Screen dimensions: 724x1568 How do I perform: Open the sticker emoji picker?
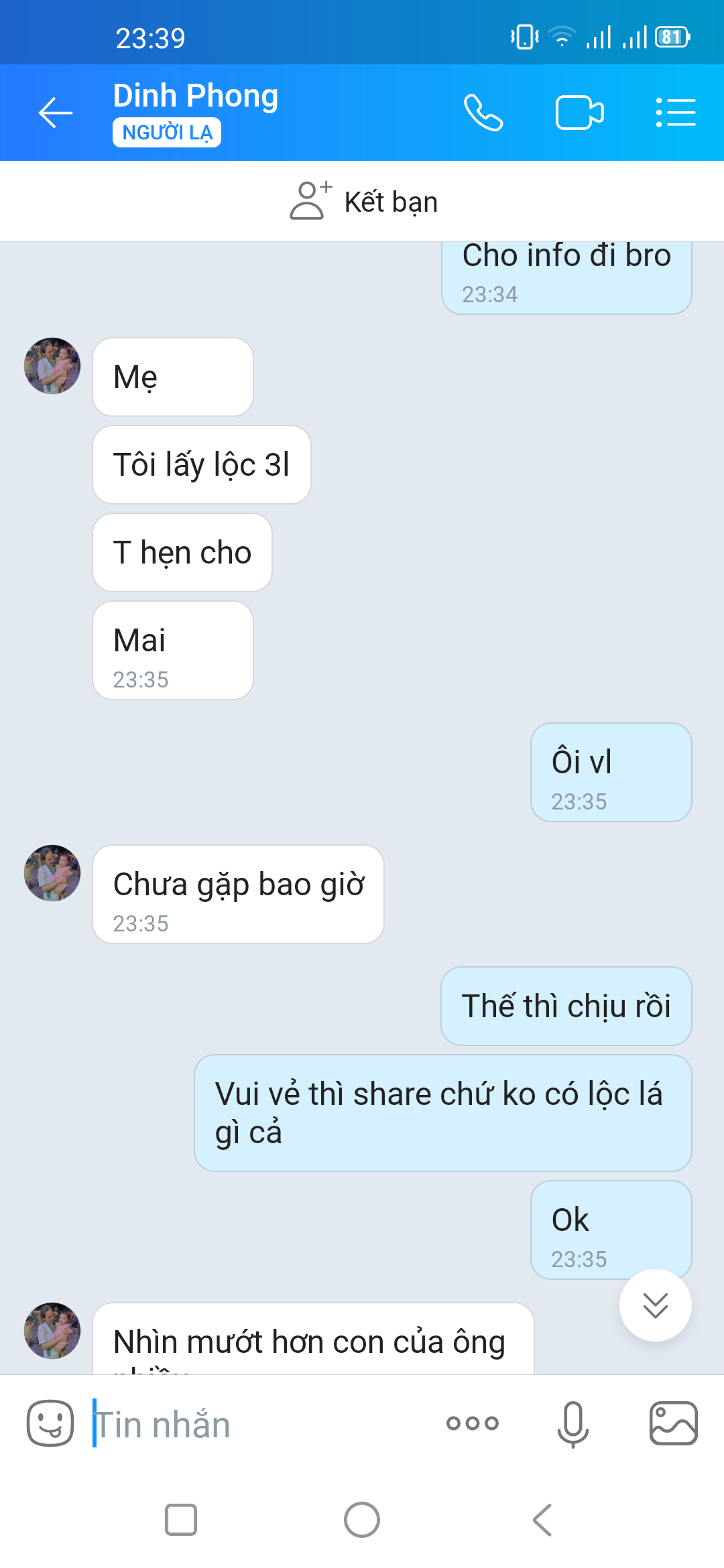pos(50,1423)
